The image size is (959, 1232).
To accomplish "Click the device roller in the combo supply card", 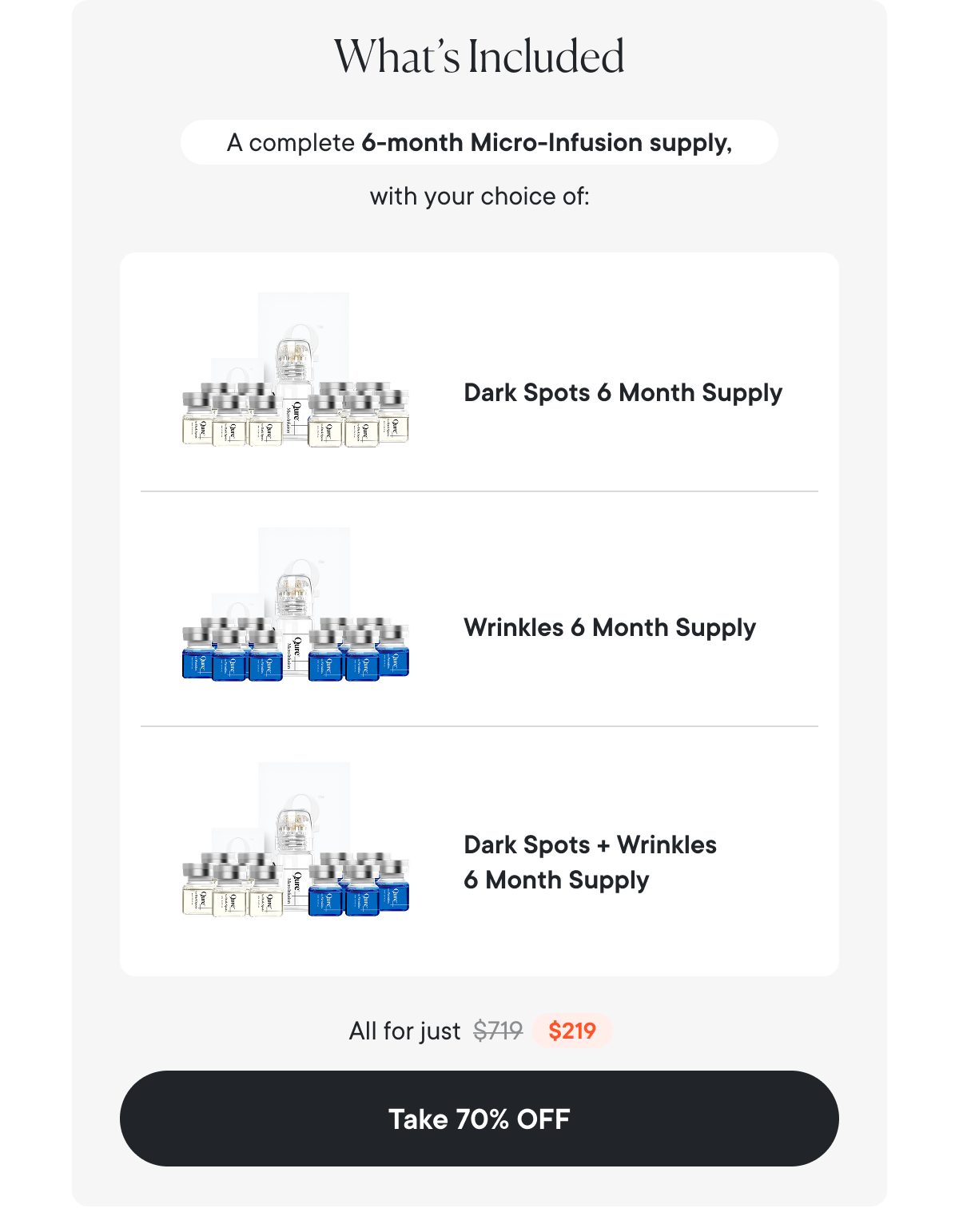I will click(x=294, y=831).
